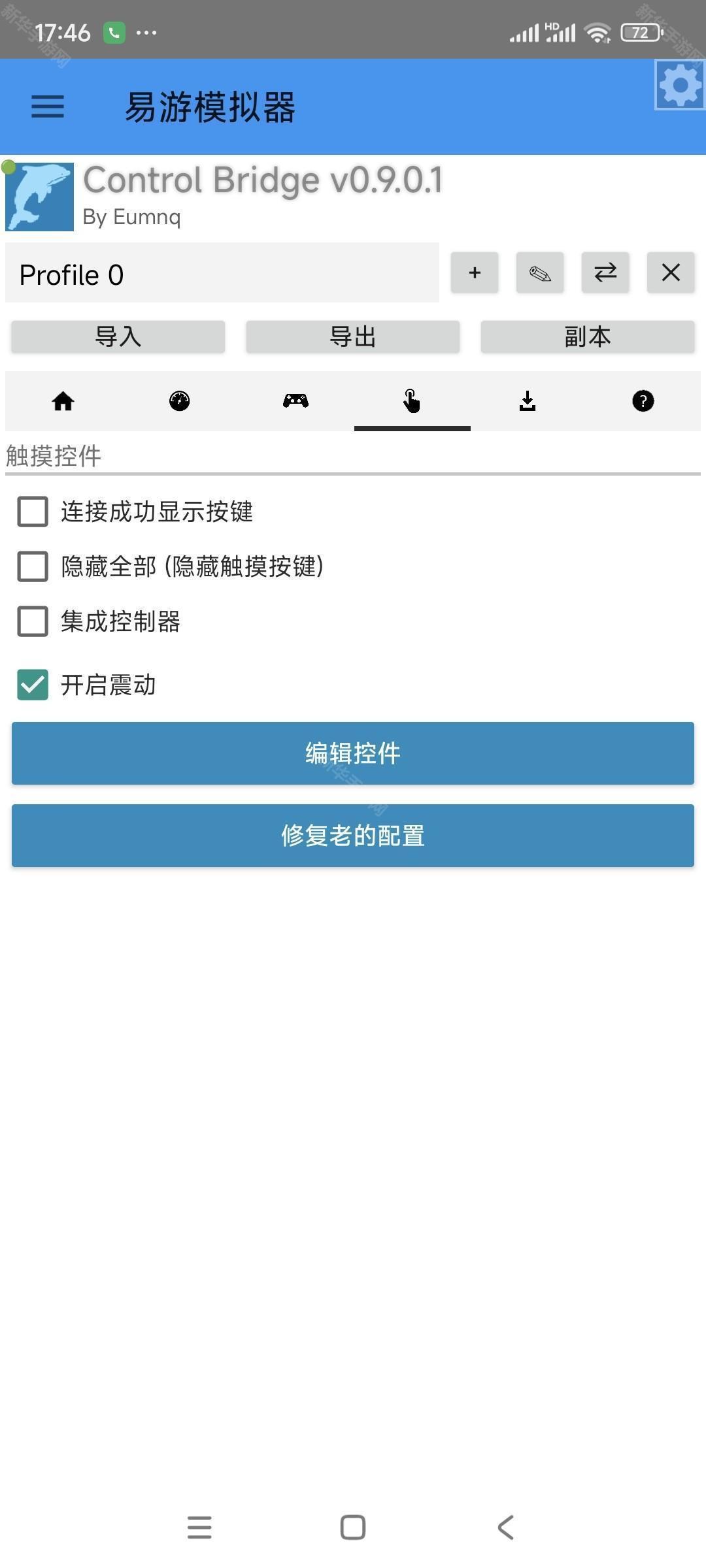Click the add profile plus icon
This screenshot has height=1568, width=706.
(x=474, y=273)
